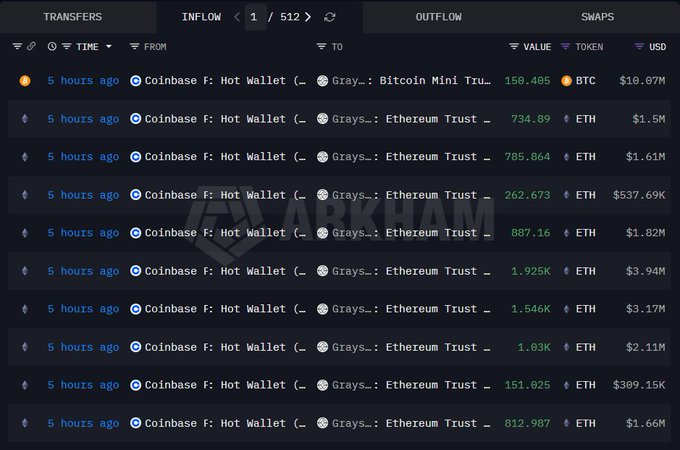This screenshot has height=450, width=680.
Task: Open the Swaps tab
Action: (x=597, y=17)
